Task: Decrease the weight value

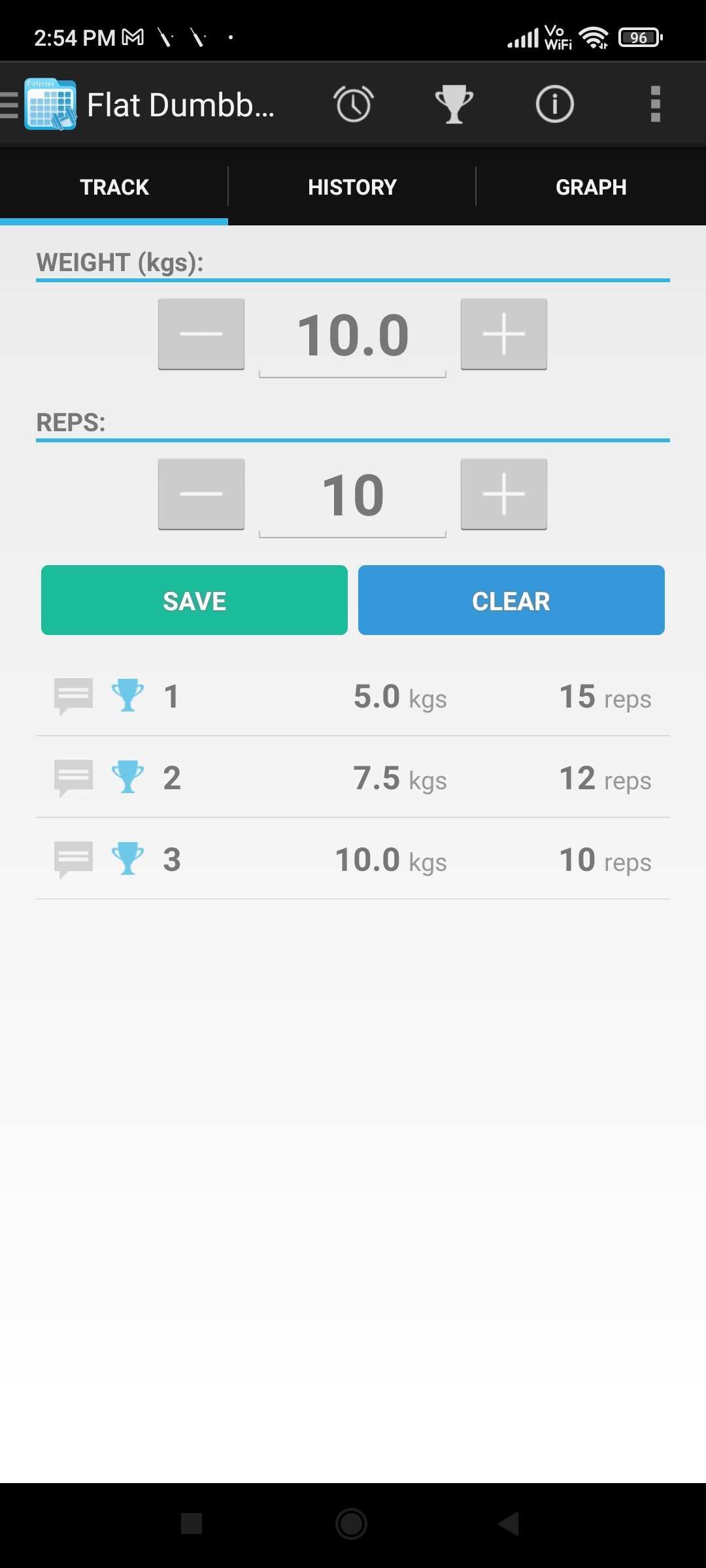Action: (x=201, y=334)
